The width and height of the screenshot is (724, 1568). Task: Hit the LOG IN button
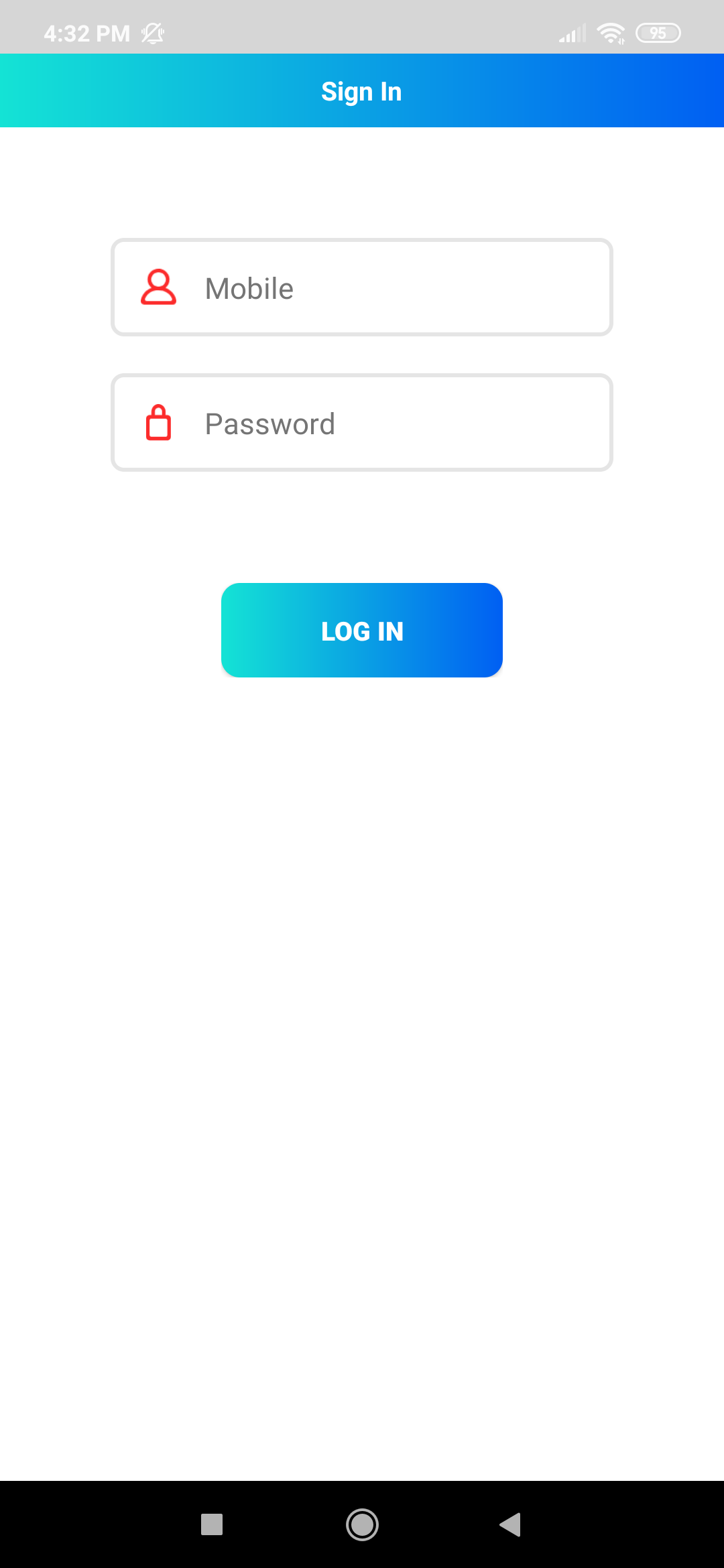point(362,631)
